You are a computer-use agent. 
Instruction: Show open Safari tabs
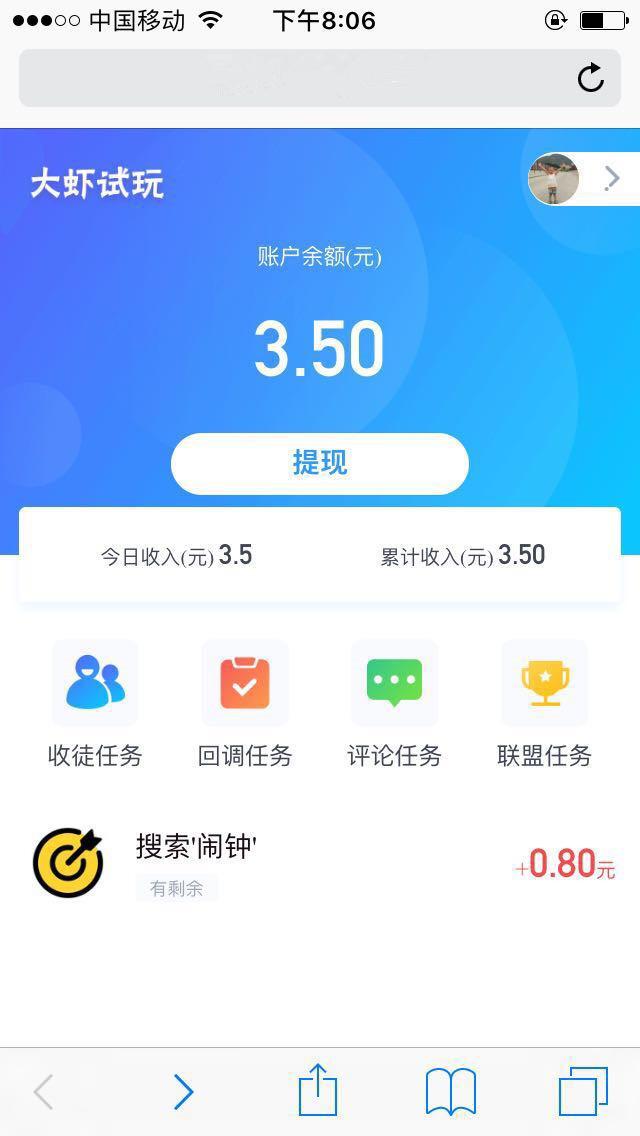[583, 1091]
